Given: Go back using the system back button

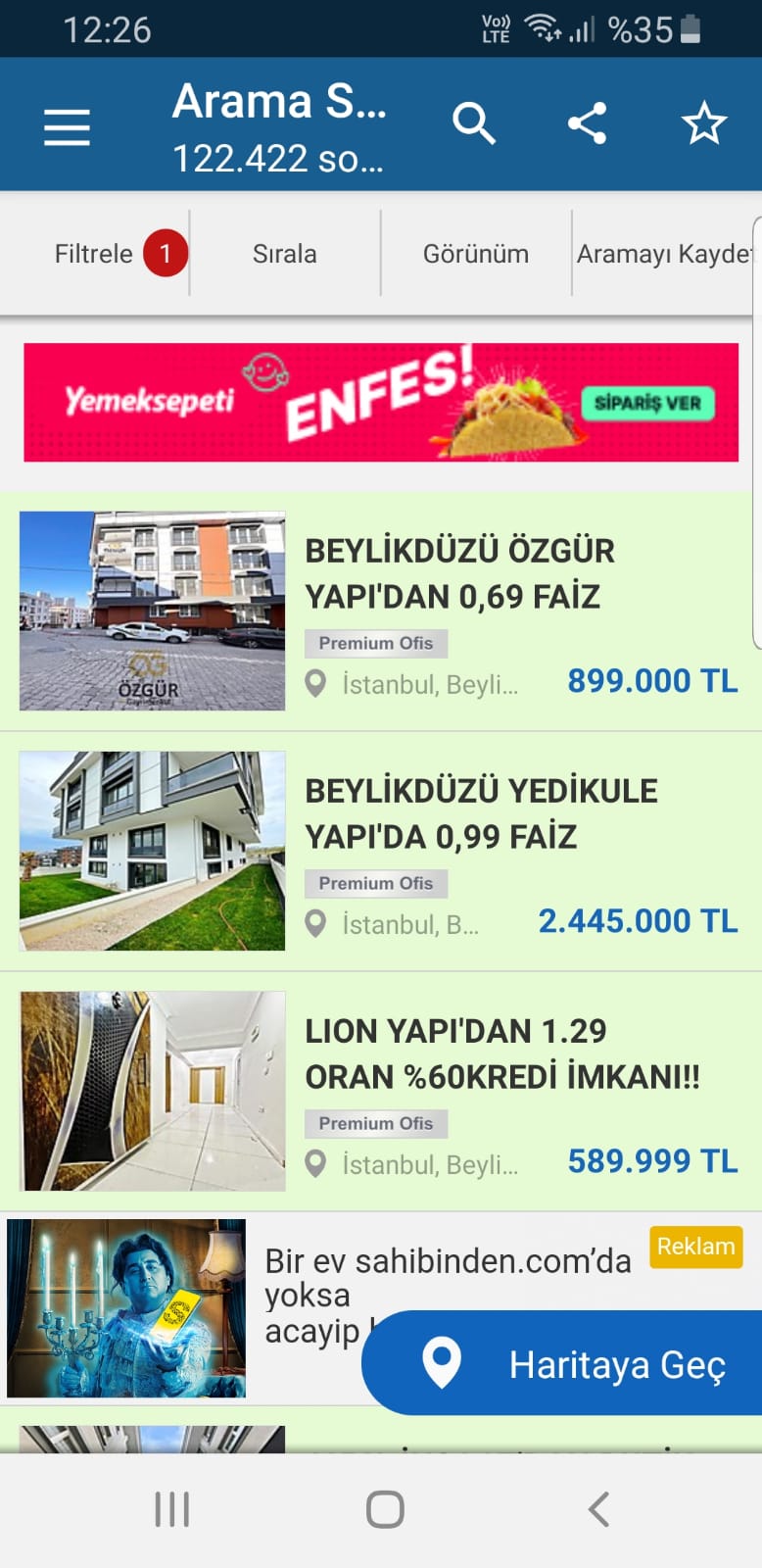Looking at the screenshot, I should point(598,1509).
